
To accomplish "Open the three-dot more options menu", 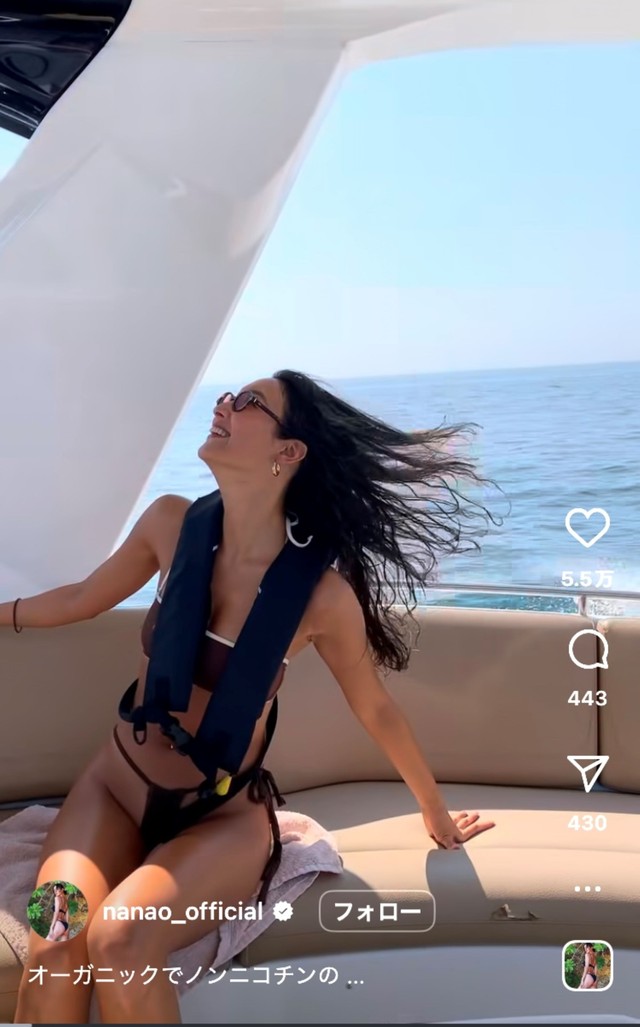I will pyautogui.click(x=587, y=888).
